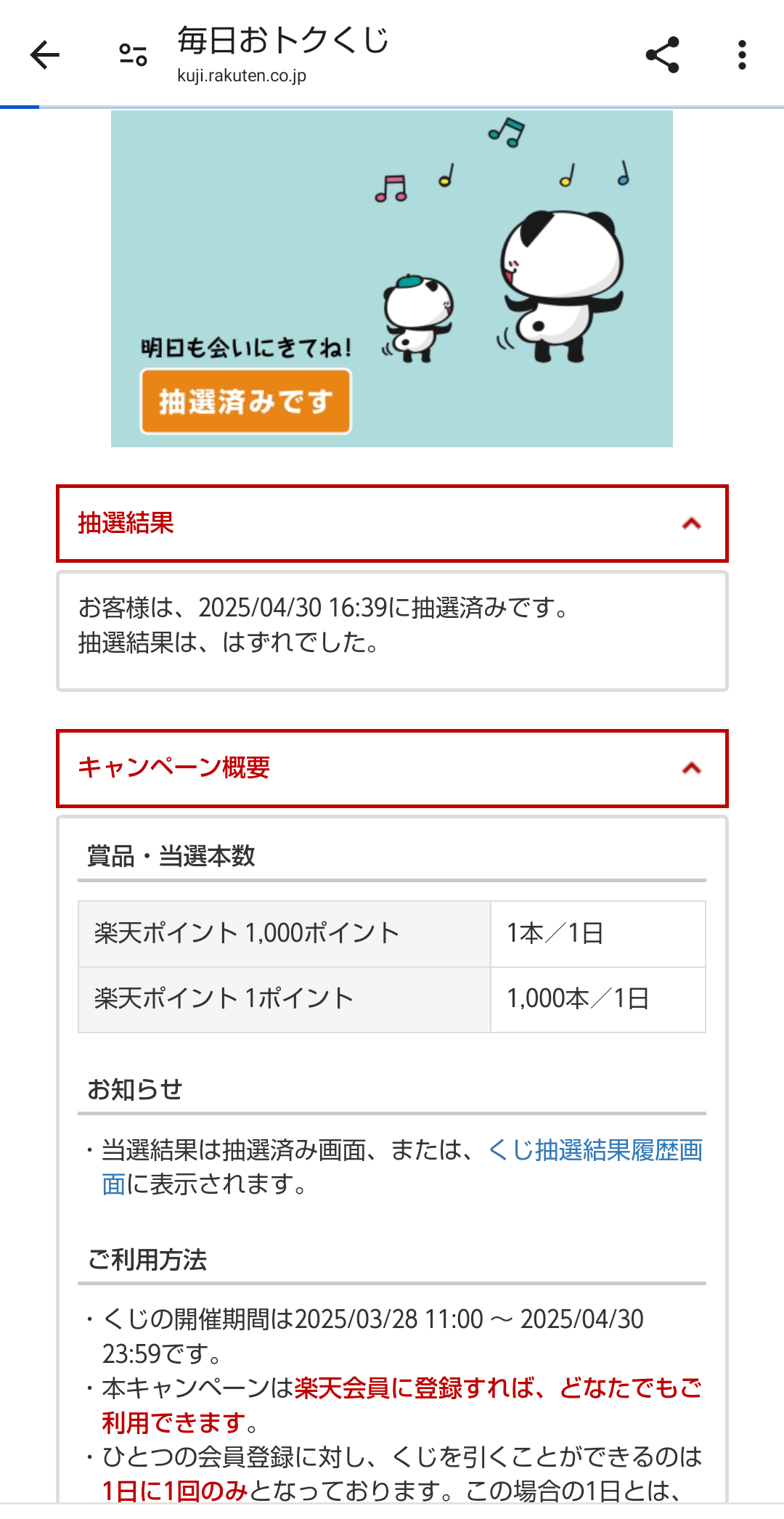
Task: Open site settings icon beside page title
Action: [x=133, y=55]
